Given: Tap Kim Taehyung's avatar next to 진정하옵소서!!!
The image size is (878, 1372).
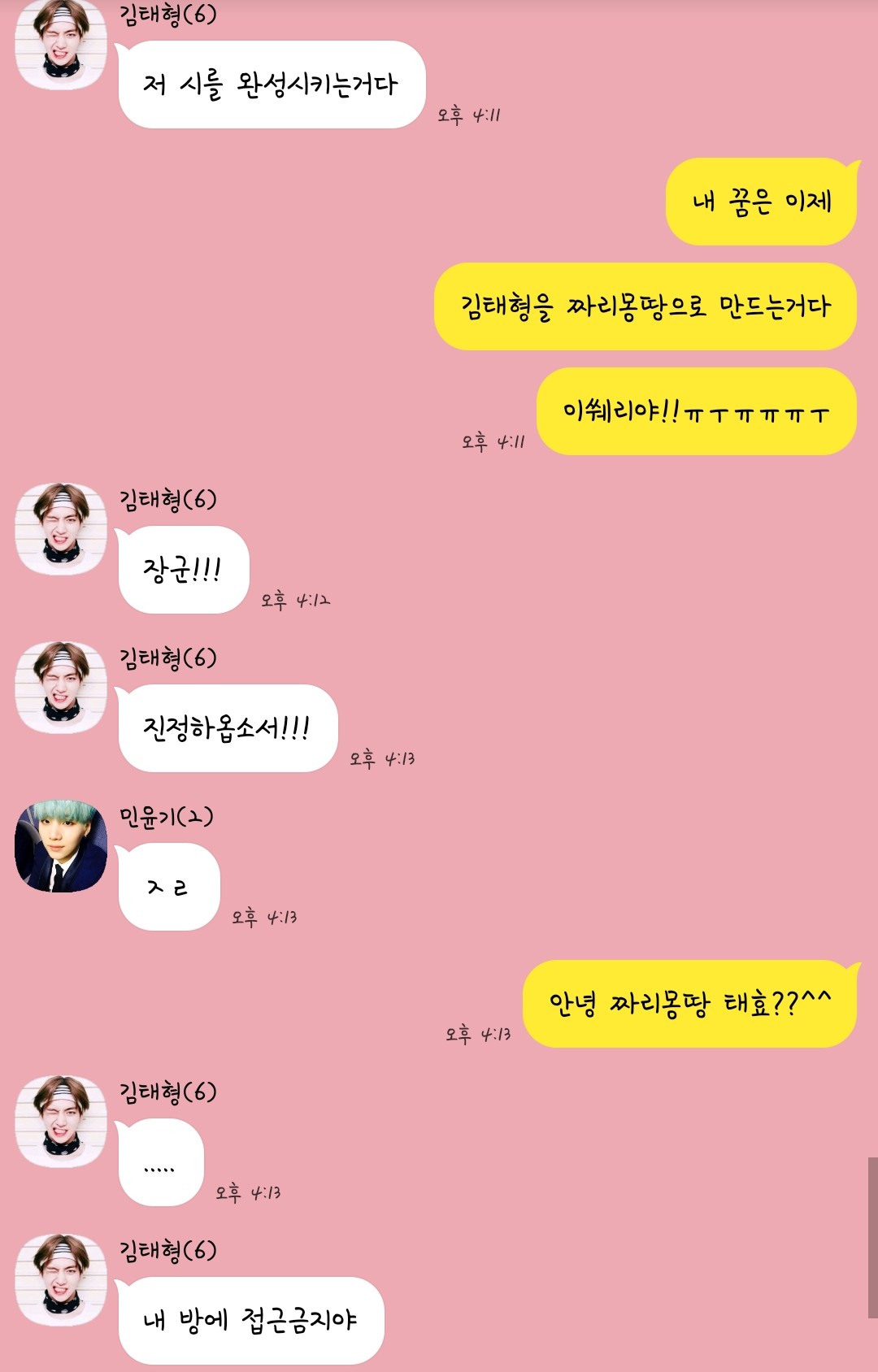Looking at the screenshot, I should click(x=61, y=688).
